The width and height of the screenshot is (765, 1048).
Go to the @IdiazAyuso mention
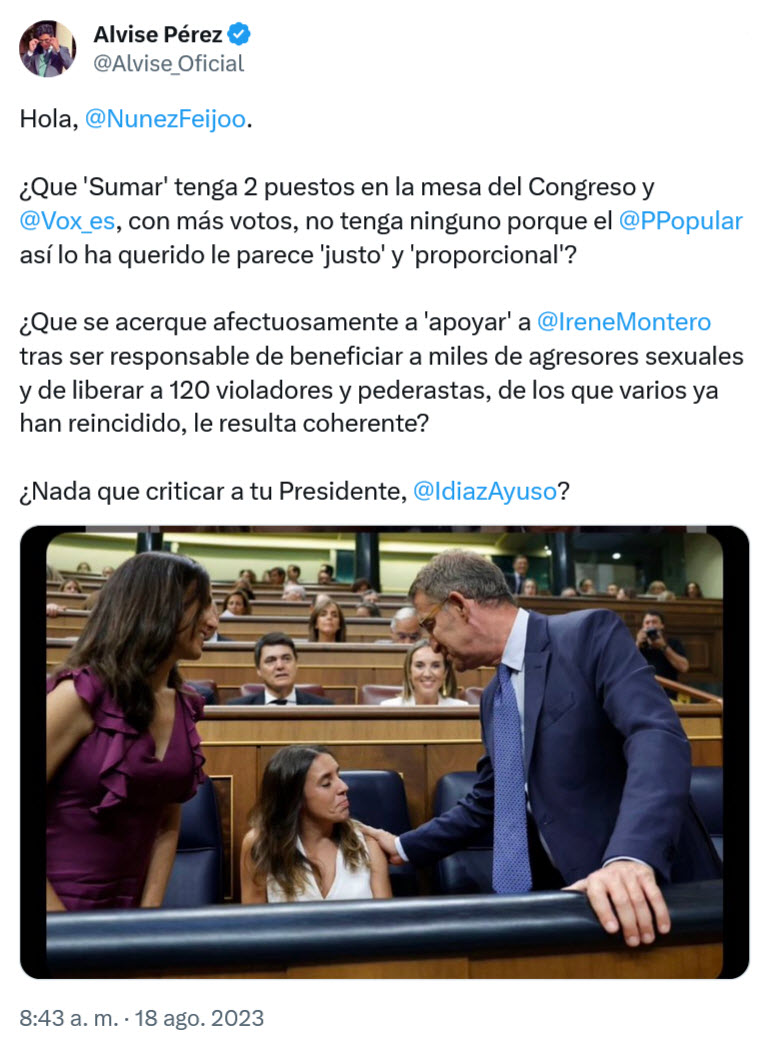pos(484,491)
